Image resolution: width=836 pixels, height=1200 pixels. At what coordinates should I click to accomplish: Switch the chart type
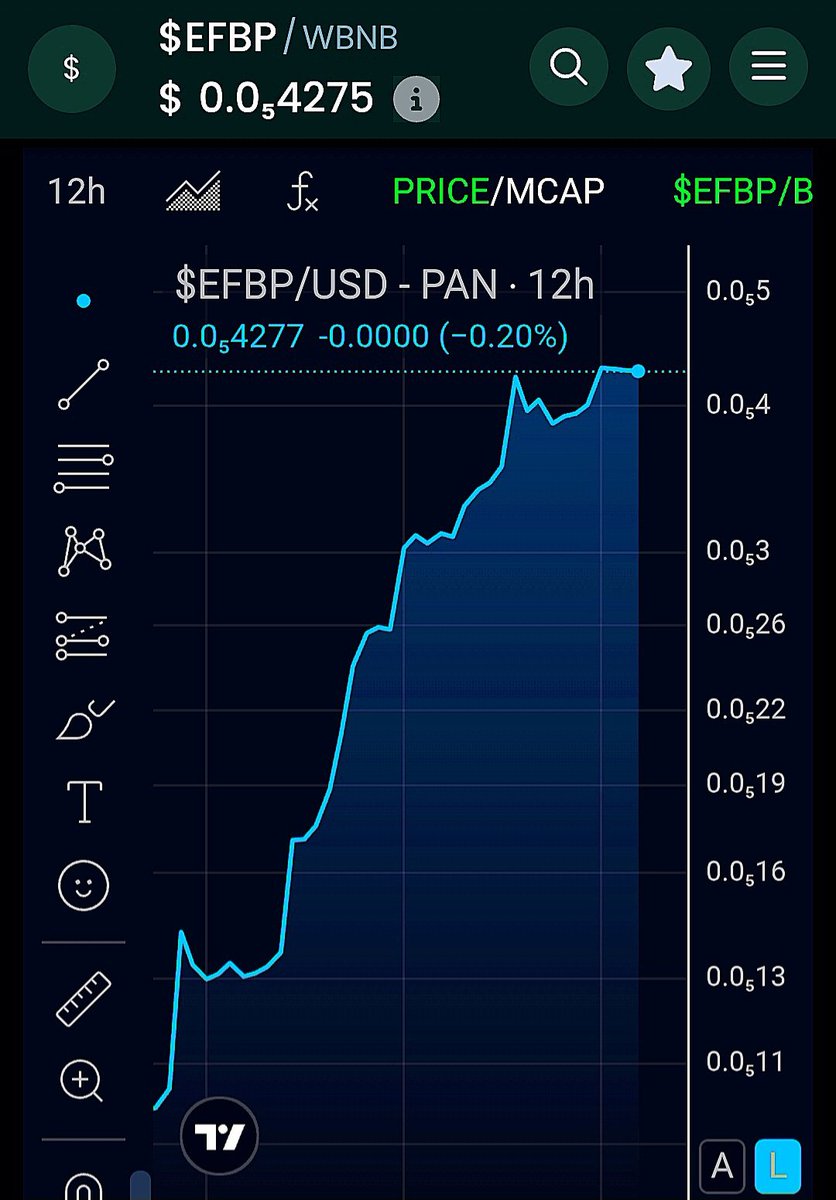pos(193,190)
